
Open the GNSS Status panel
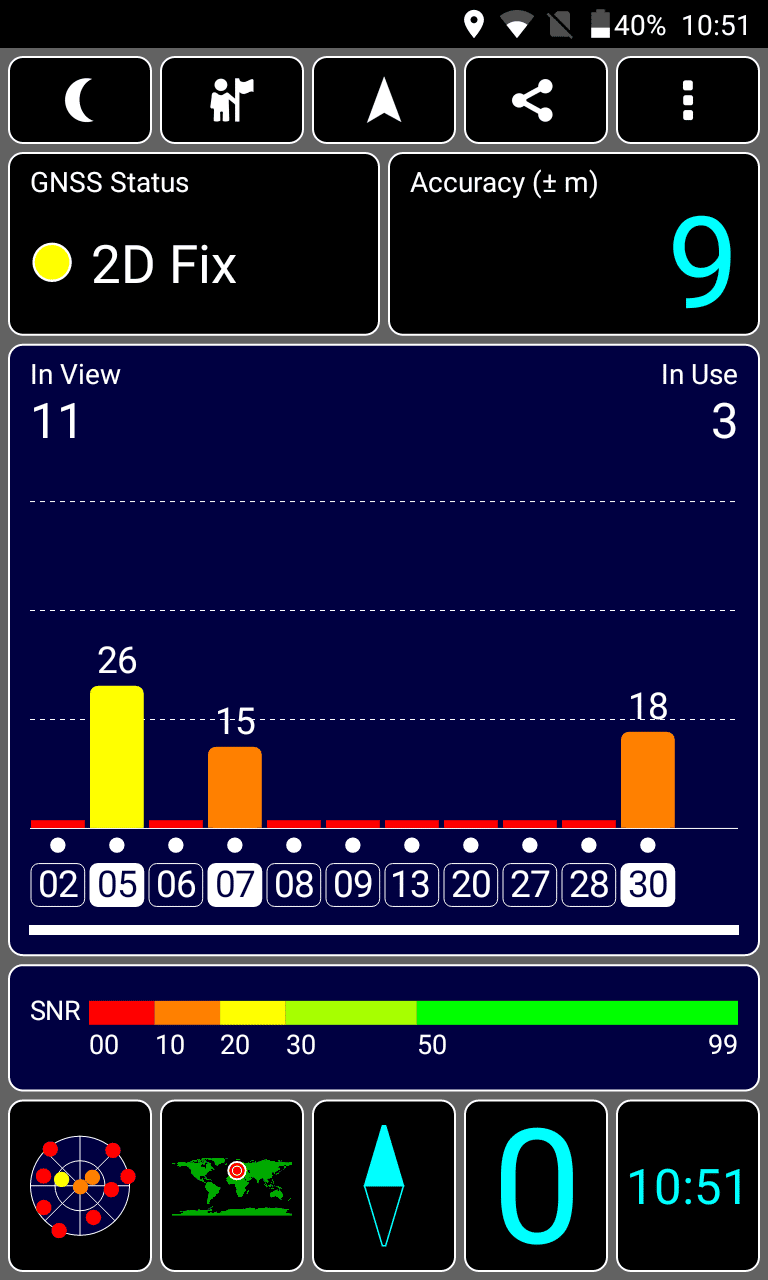coord(194,244)
